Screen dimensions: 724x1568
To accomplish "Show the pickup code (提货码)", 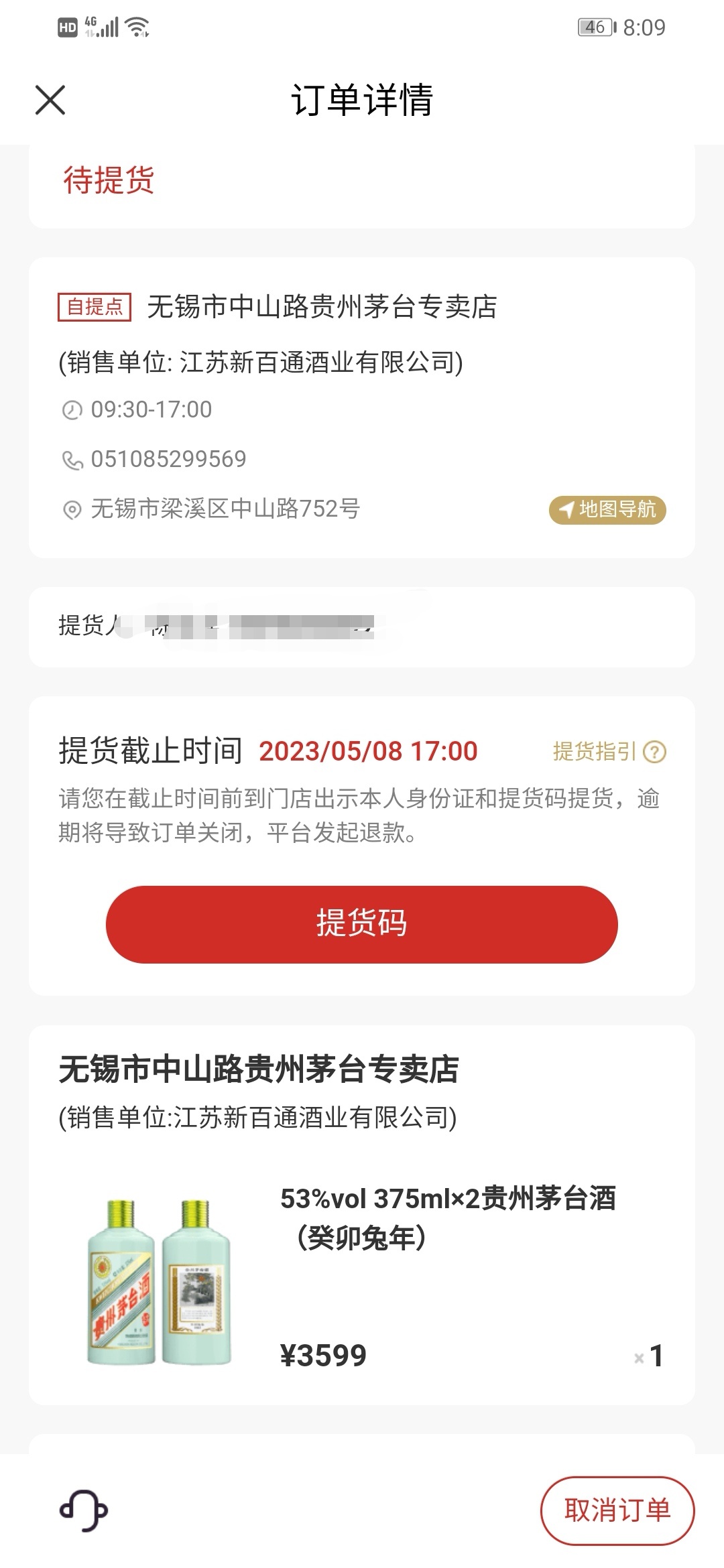I will (x=361, y=924).
